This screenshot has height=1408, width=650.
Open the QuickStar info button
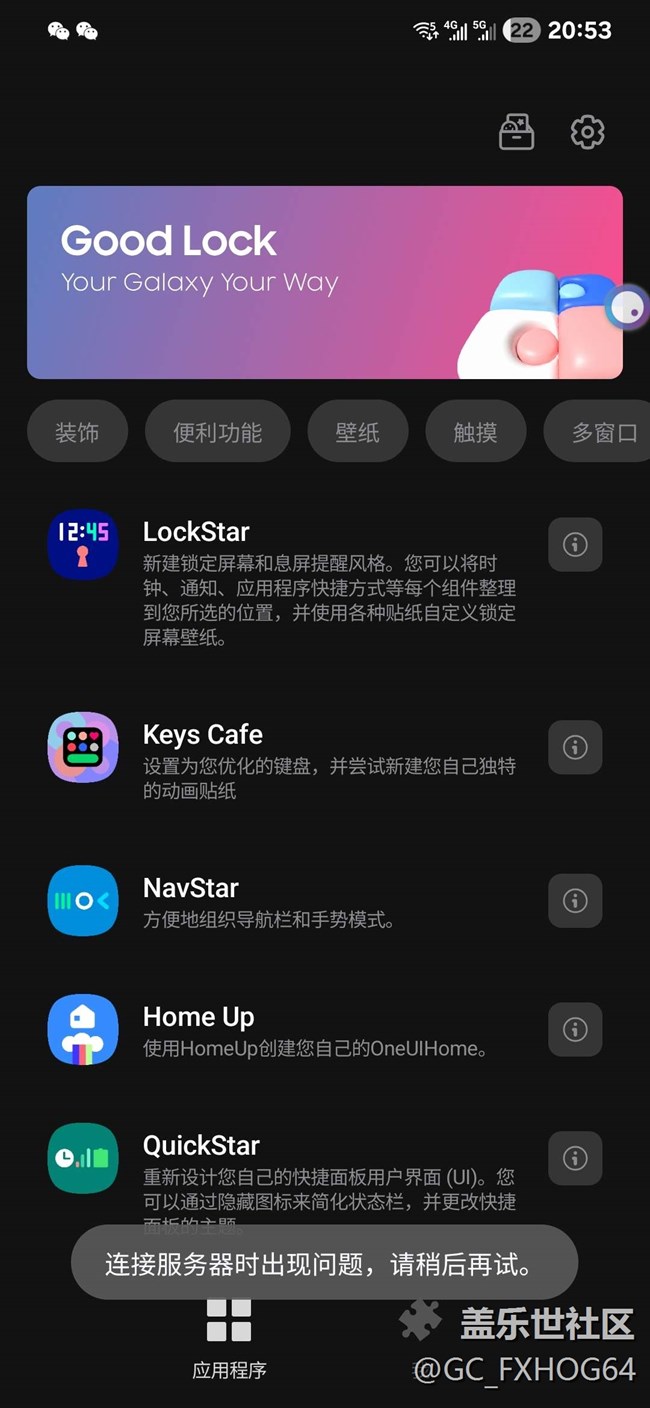coord(575,1158)
